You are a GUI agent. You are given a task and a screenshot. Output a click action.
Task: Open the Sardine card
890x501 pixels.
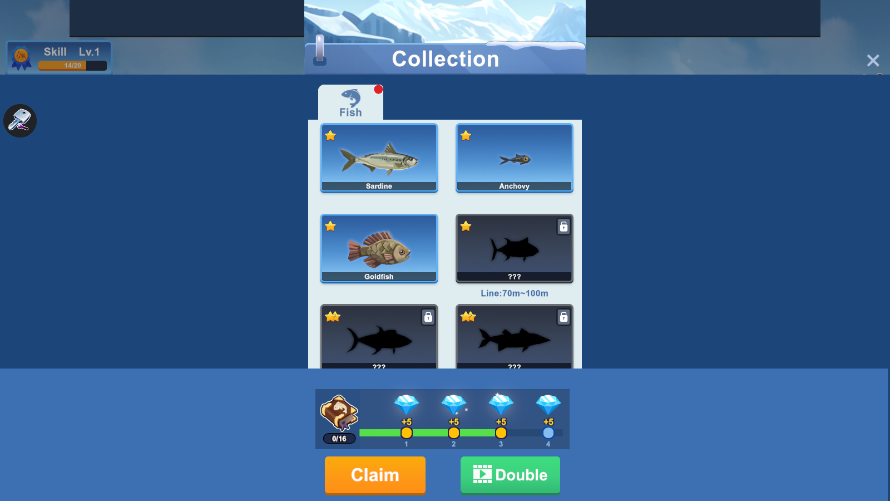tap(379, 157)
